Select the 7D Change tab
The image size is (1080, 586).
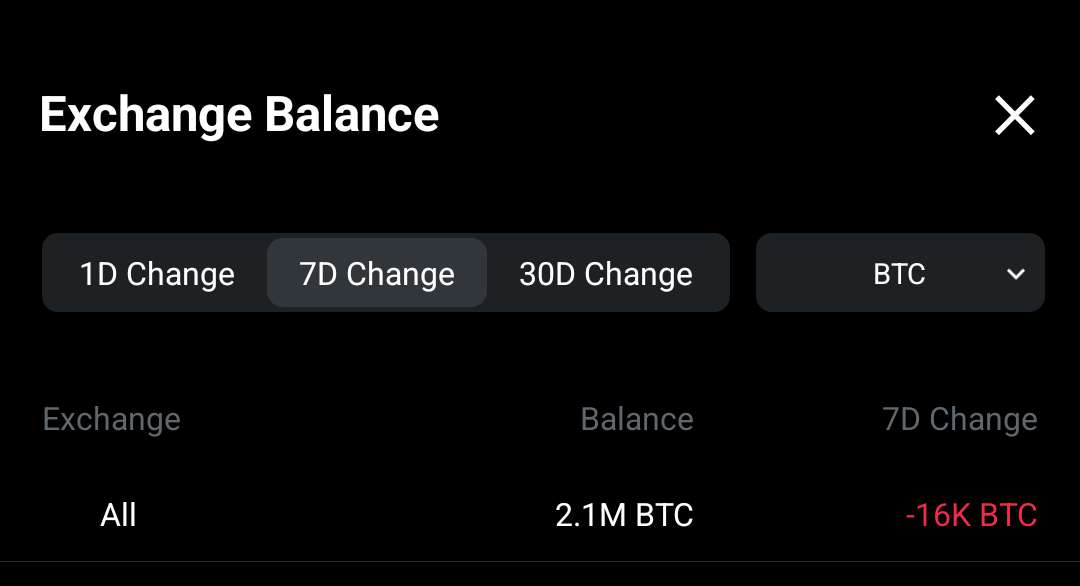tap(377, 273)
